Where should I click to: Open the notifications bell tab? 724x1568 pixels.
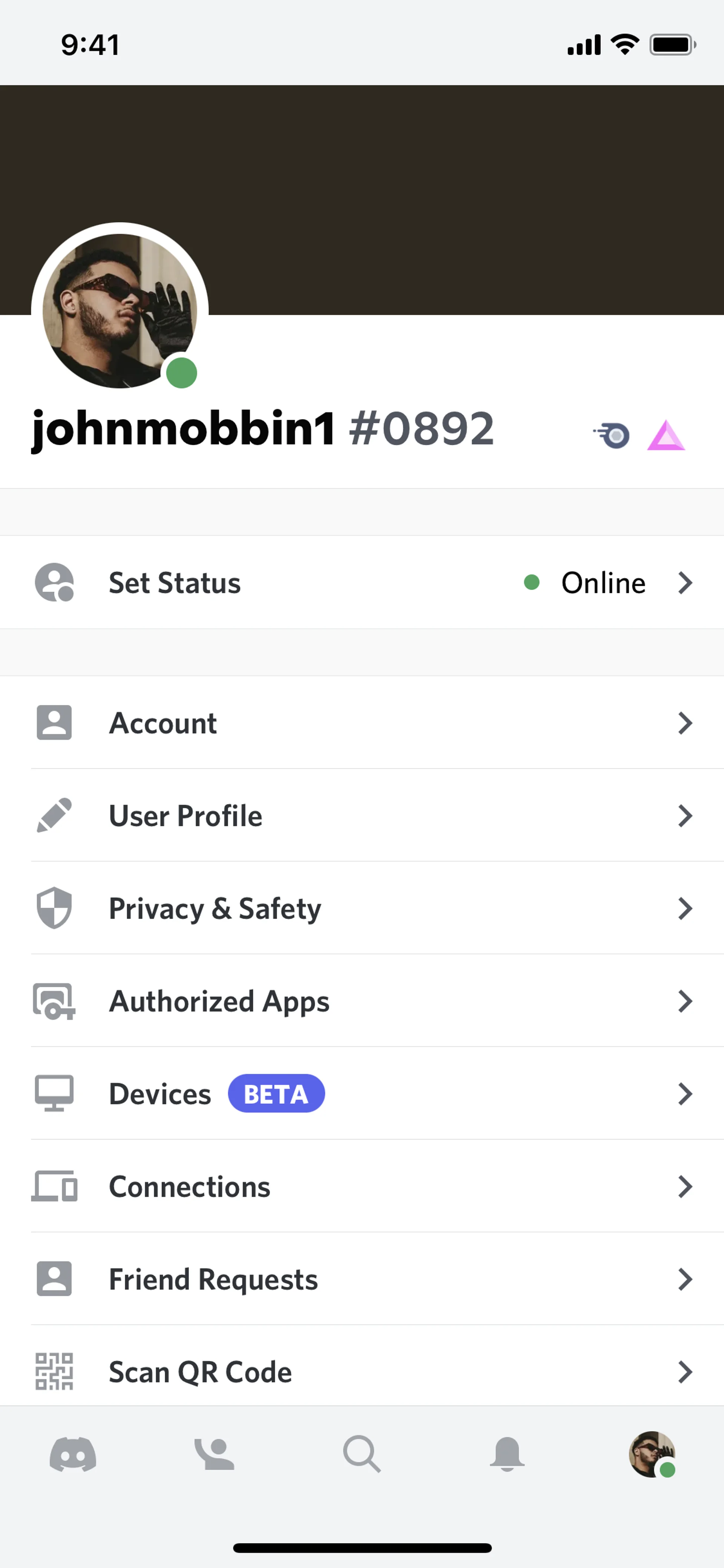[x=507, y=1454]
